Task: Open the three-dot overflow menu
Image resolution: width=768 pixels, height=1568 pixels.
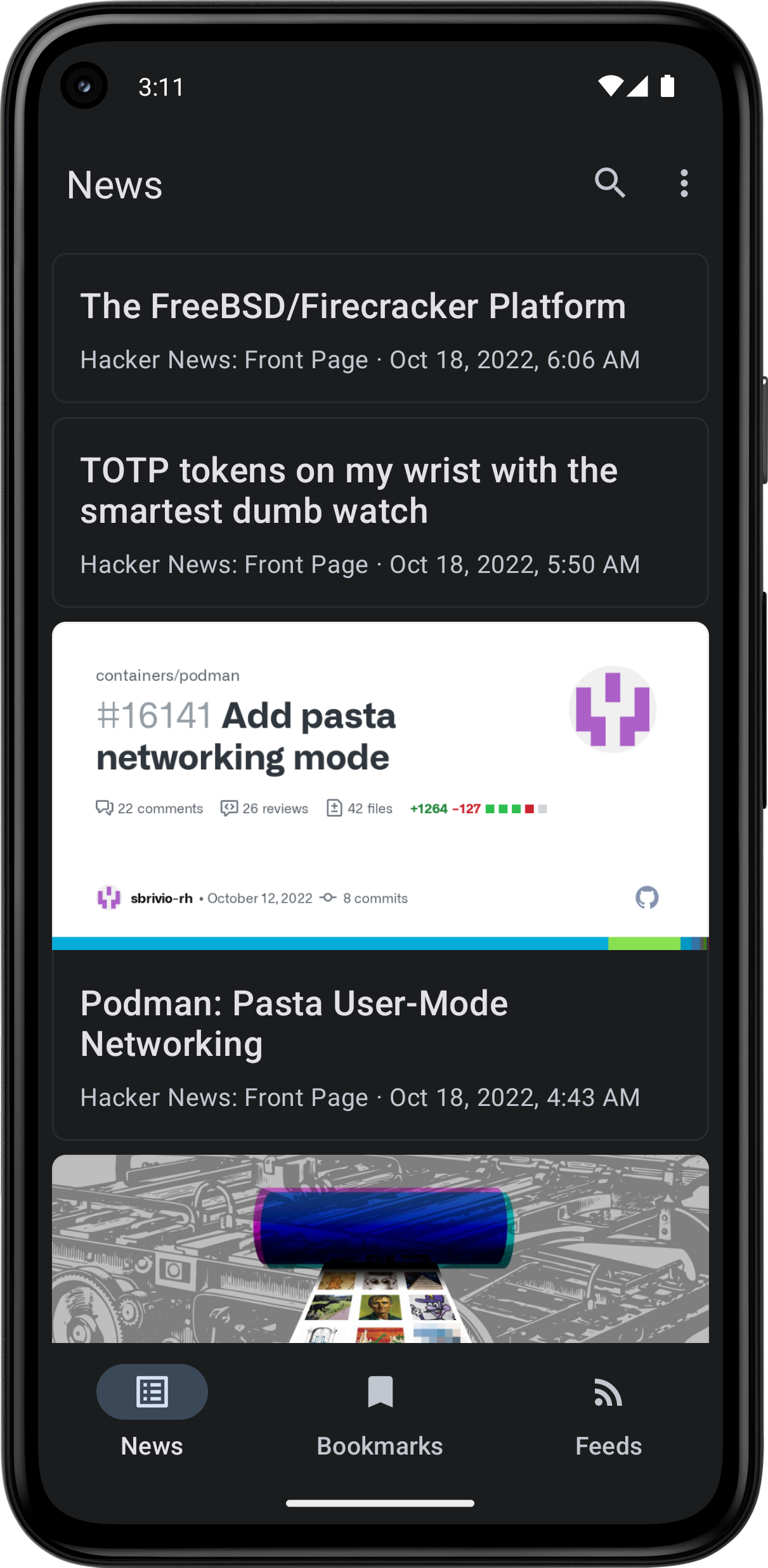Action: [684, 183]
